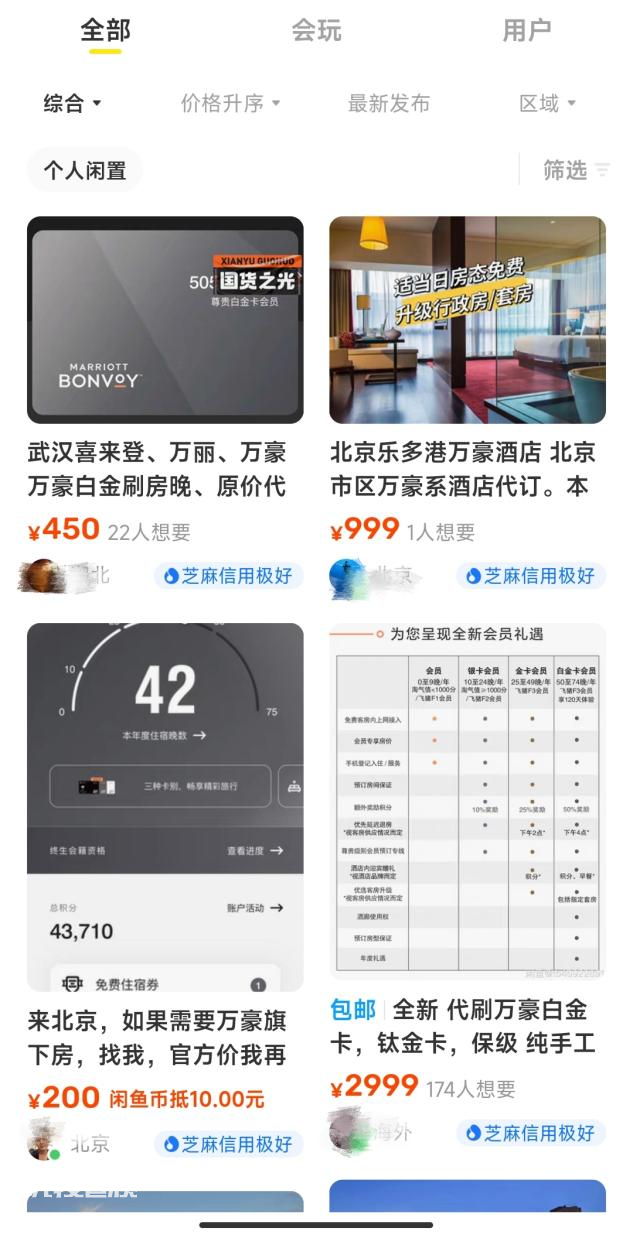Image resolution: width=633 pixels, height=1238 pixels.
Task: View the 代刷万豪白金卡 ¥2999 listing
Action: 467,888
